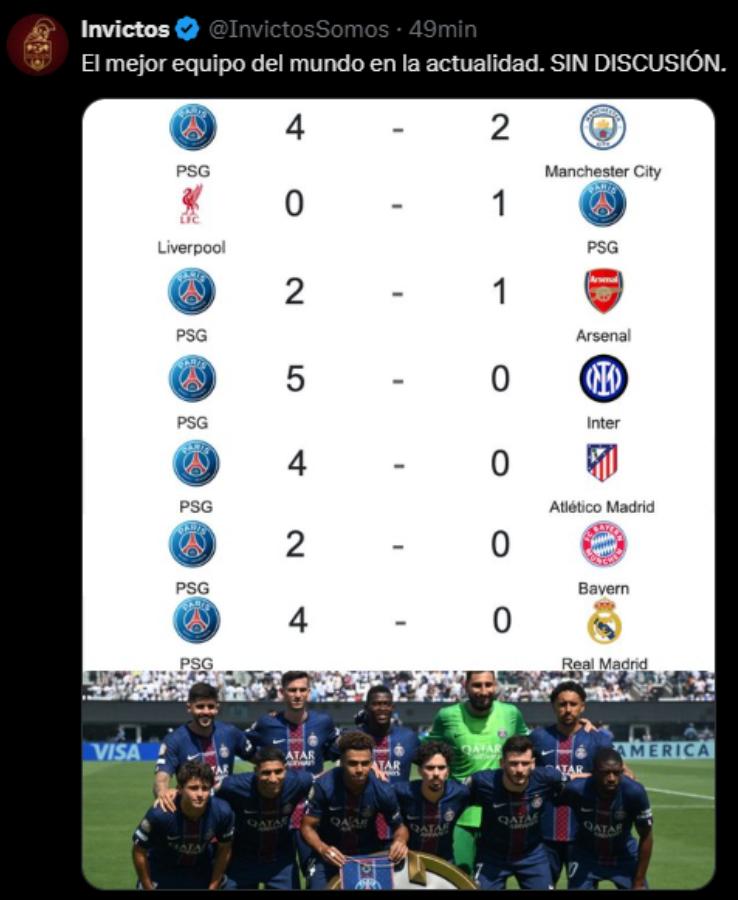738x900 pixels.
Task: Tap the Invictos display name
Action: coord(125,30)
